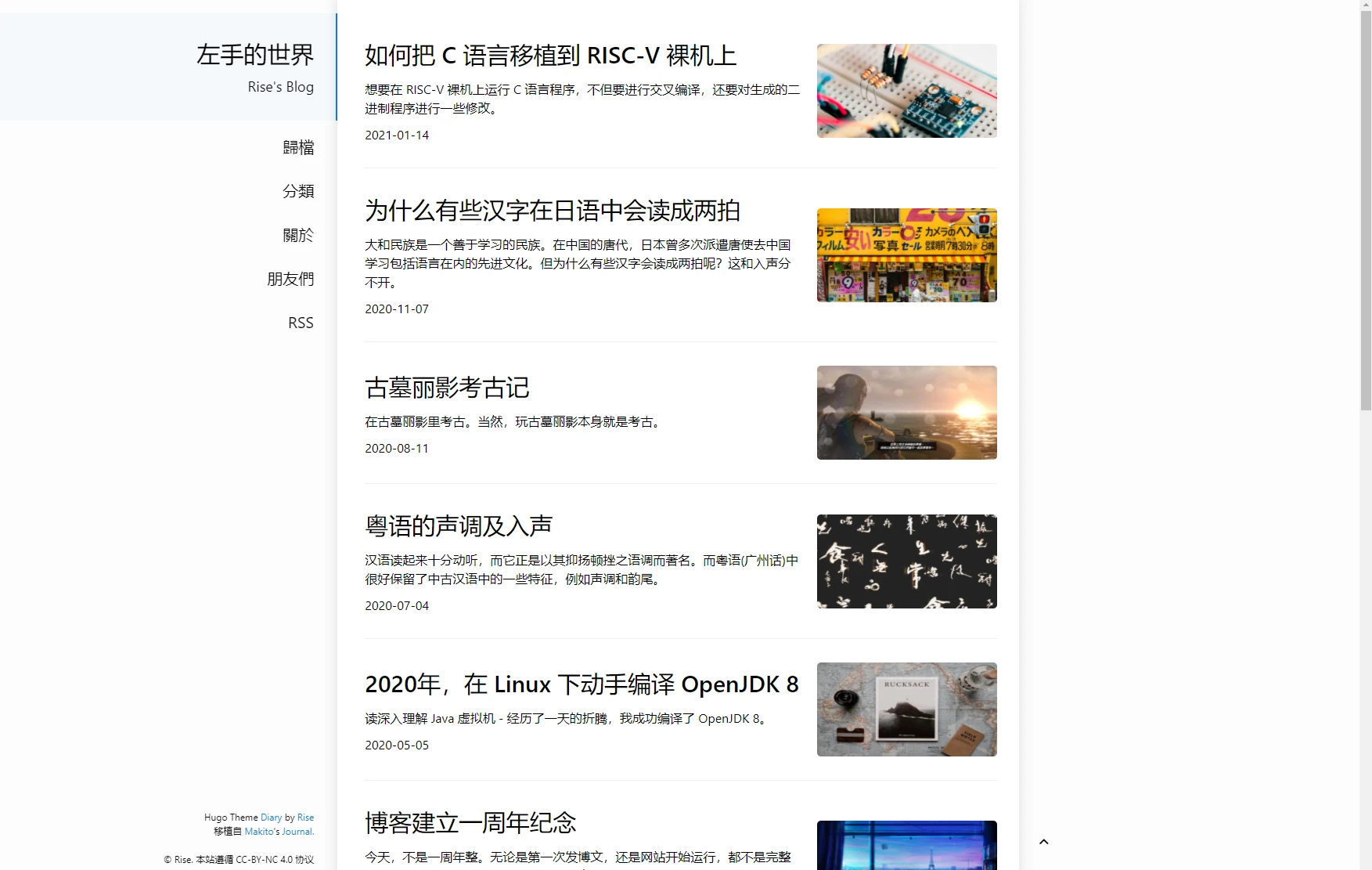Image resolution: width=1372 pixels, height=870 pixels.
Task: Open the 歸檔 archive page
Action: point(297,147)
